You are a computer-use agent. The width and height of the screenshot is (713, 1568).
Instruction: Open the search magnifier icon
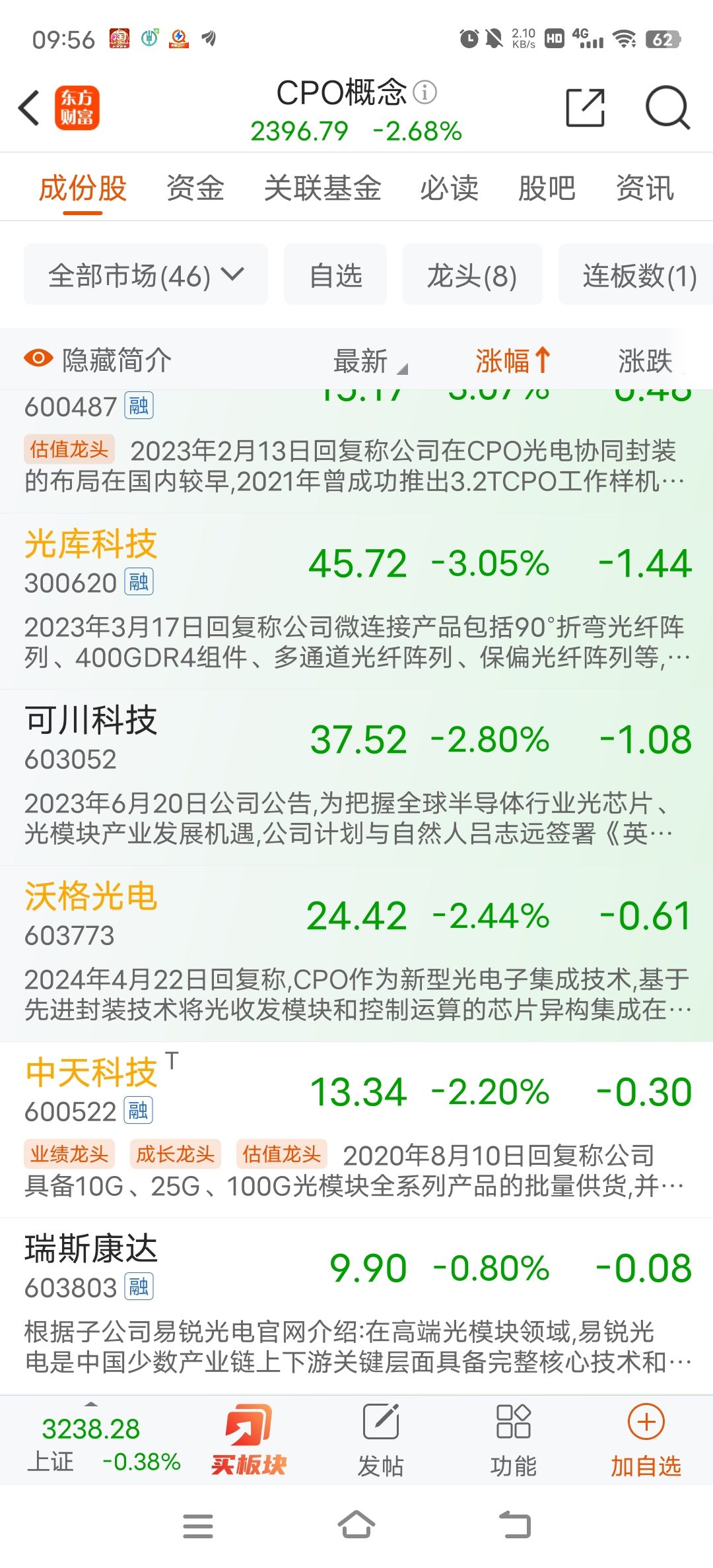(x=667, y=108)
